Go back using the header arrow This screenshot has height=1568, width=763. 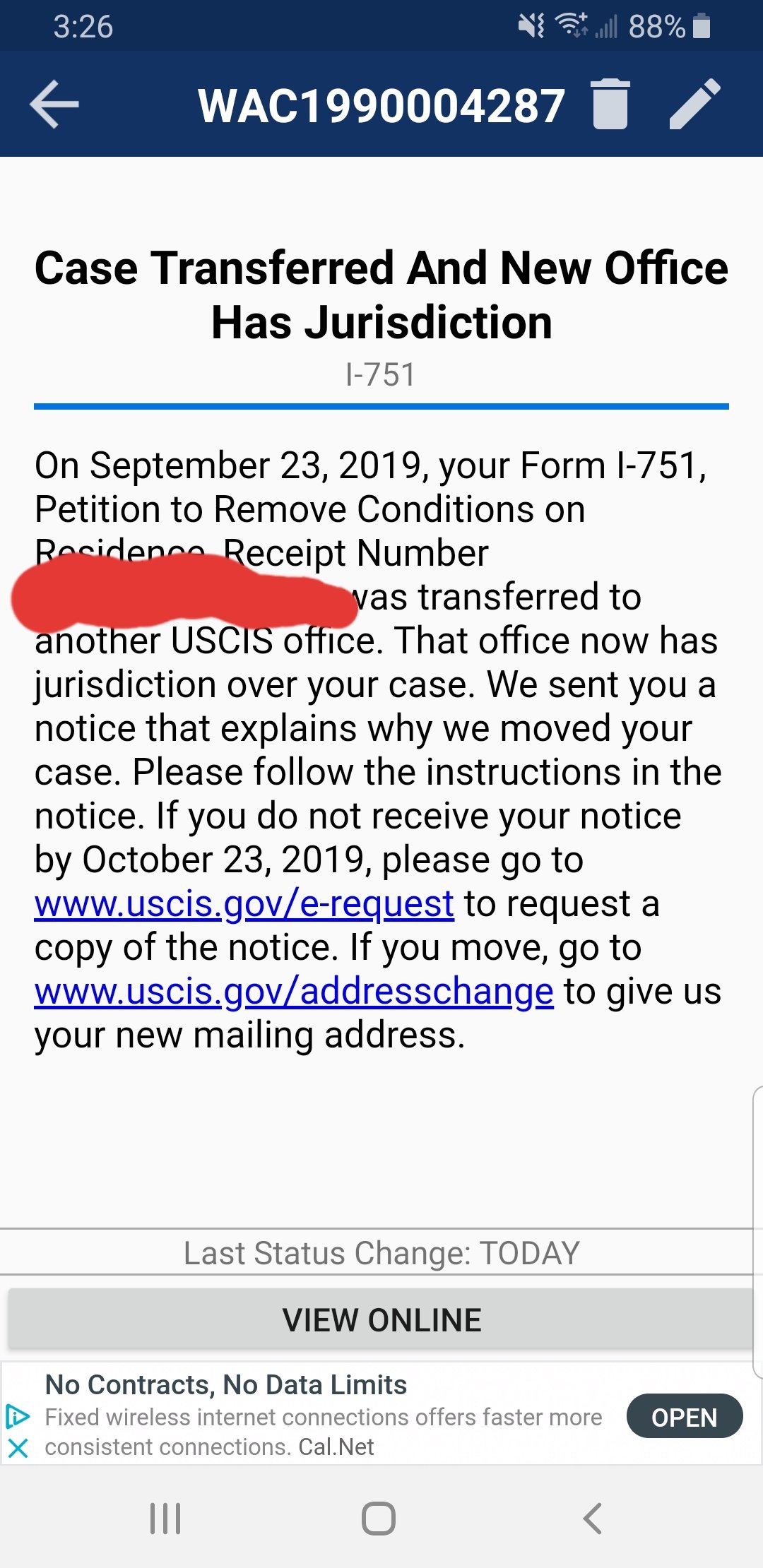(54, 105)
